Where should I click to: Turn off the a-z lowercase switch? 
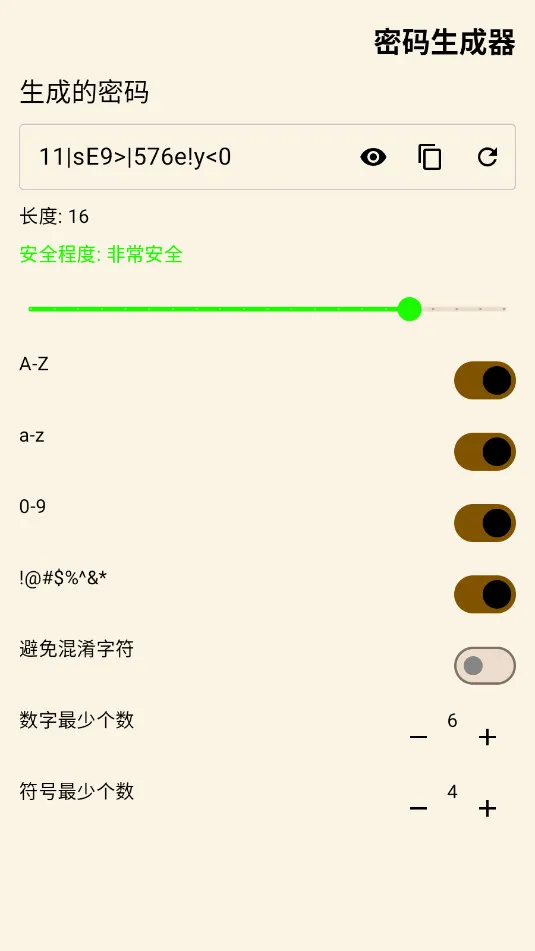click(x=485, y=452)
